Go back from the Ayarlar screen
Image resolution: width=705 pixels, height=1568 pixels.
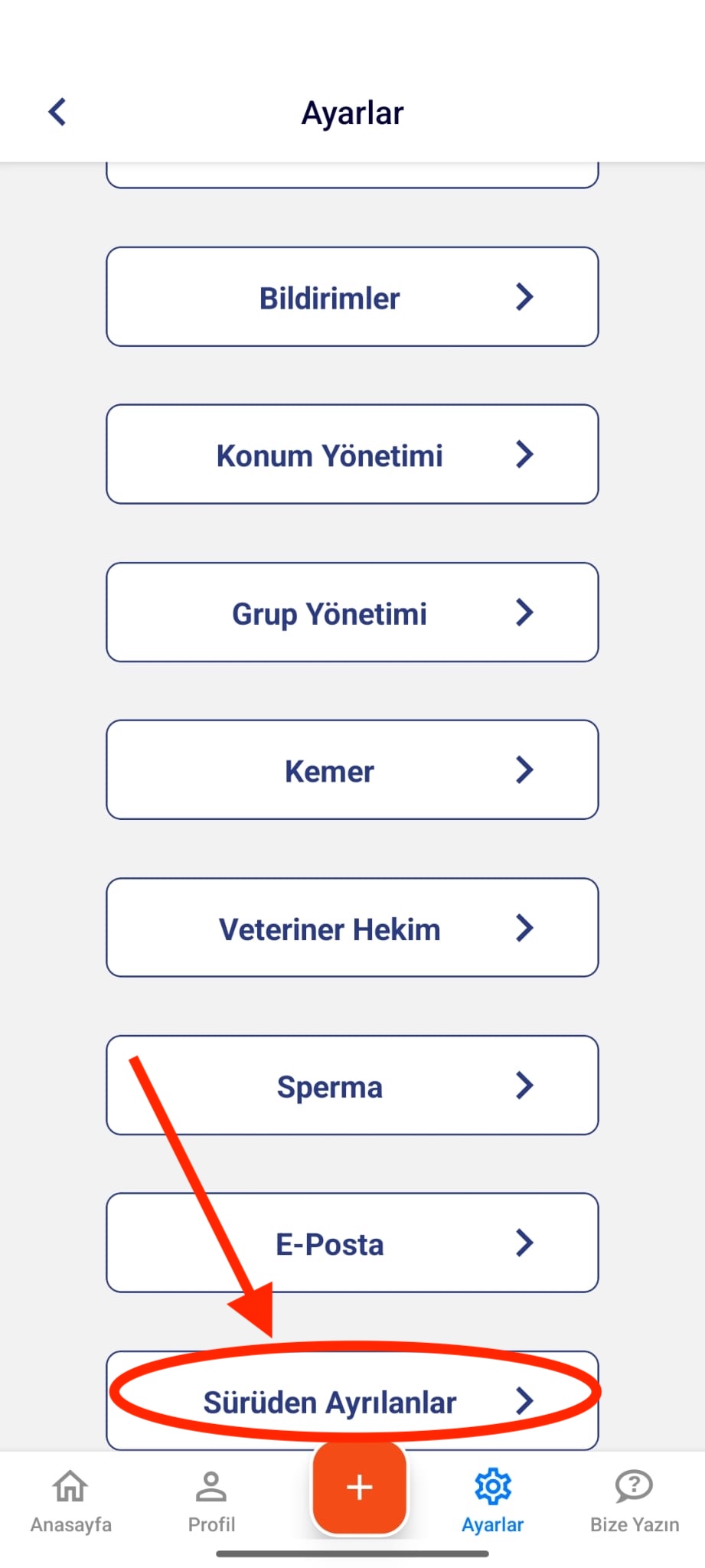57,112
